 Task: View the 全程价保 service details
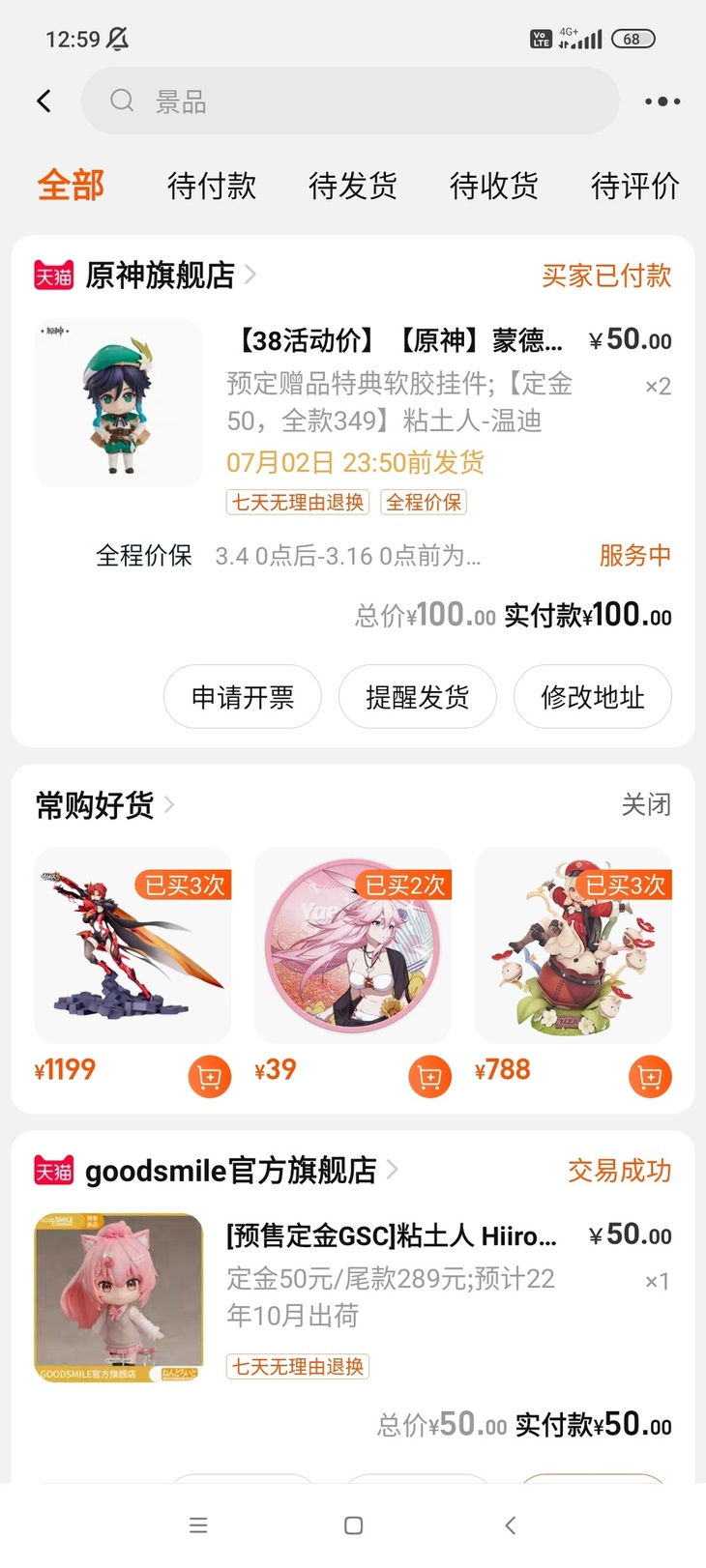[382, 556]
